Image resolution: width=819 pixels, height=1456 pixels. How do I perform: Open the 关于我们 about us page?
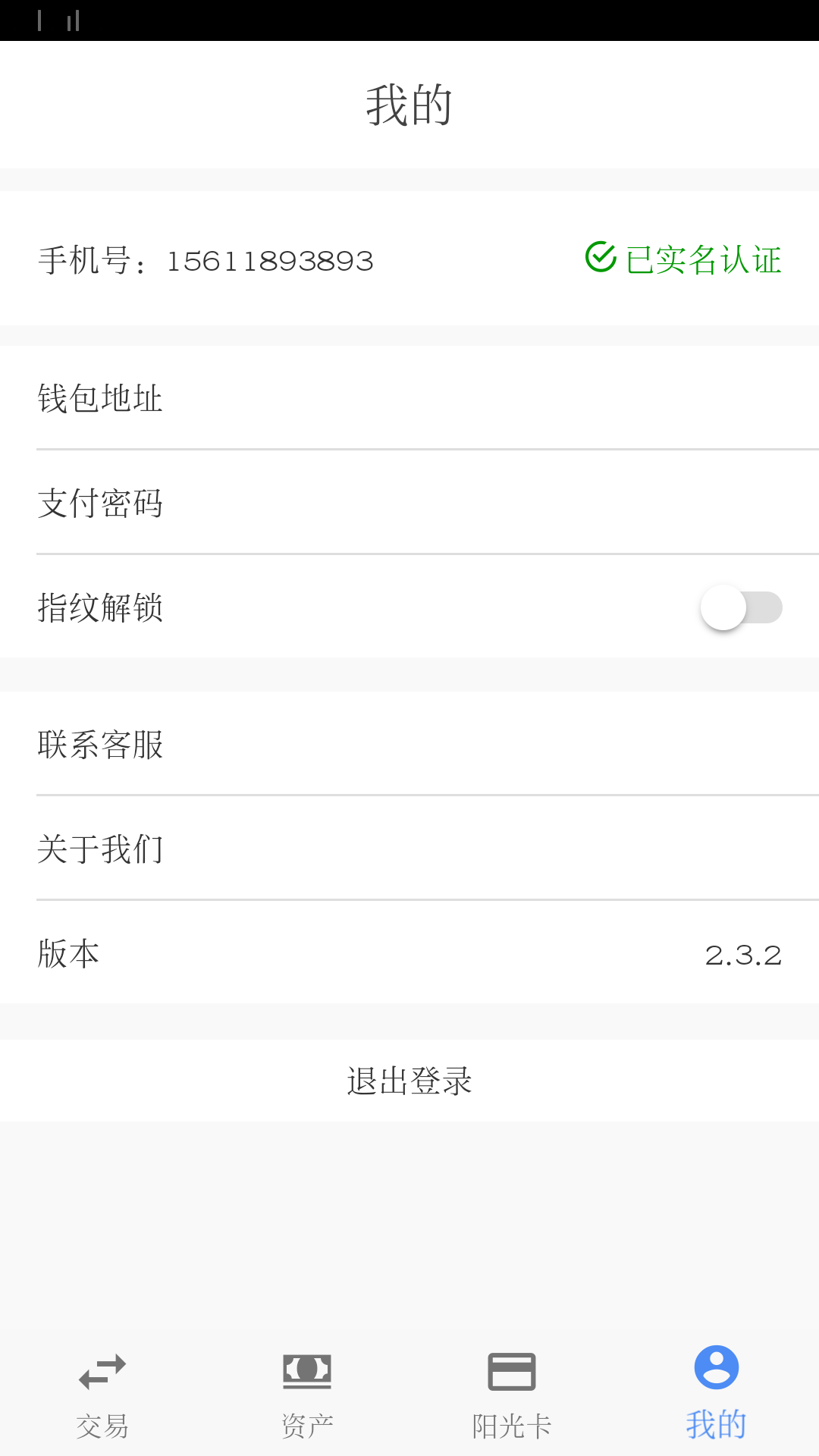(409, 849)
